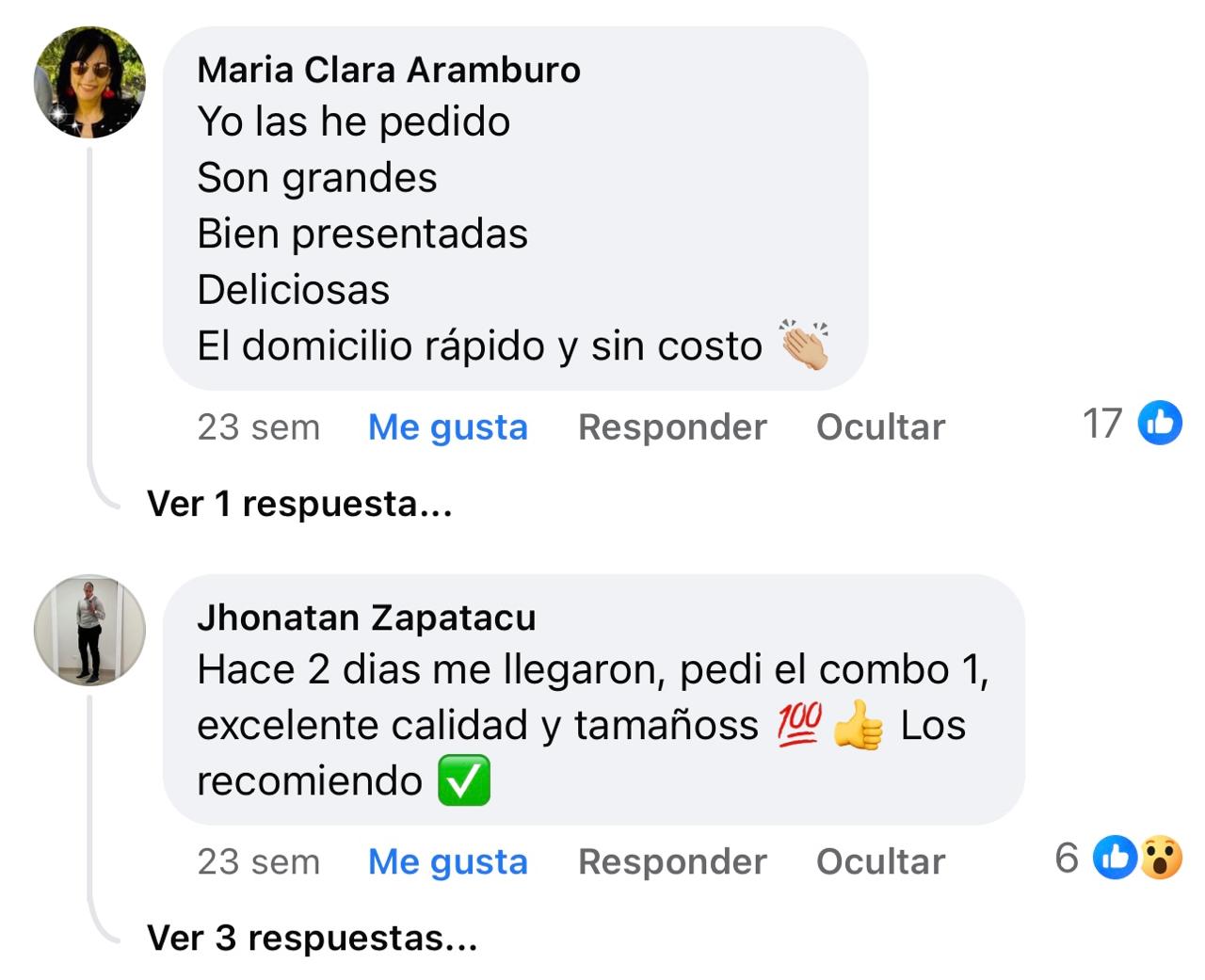Open Maria Clara Aramburo's profile name
Screen dimensions: 1205x980
[388, 70]
